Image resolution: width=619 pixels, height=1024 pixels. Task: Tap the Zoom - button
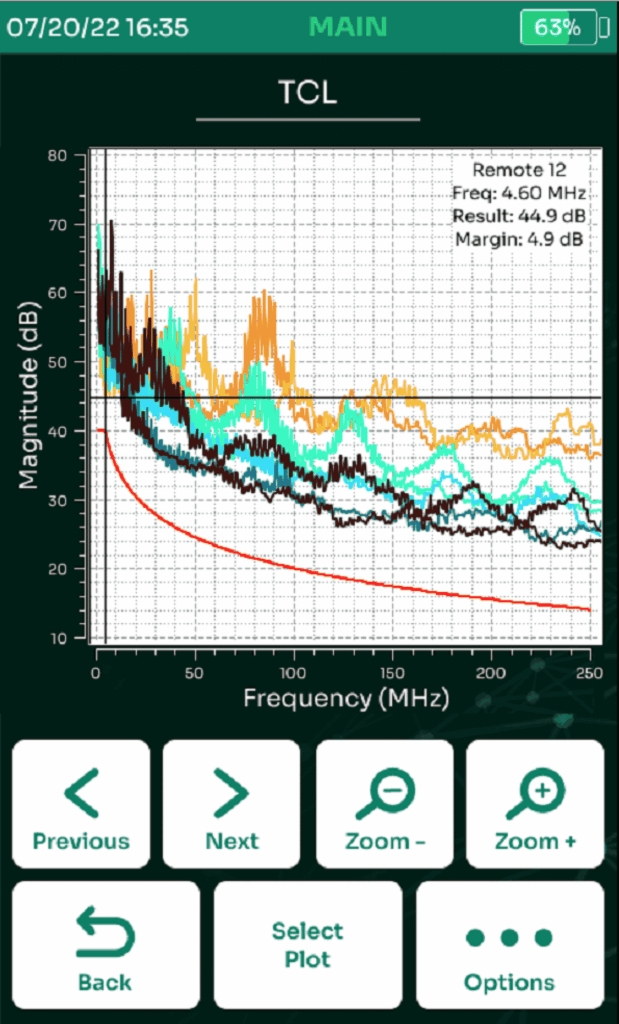pyautogui.click(x=385, y=804)
